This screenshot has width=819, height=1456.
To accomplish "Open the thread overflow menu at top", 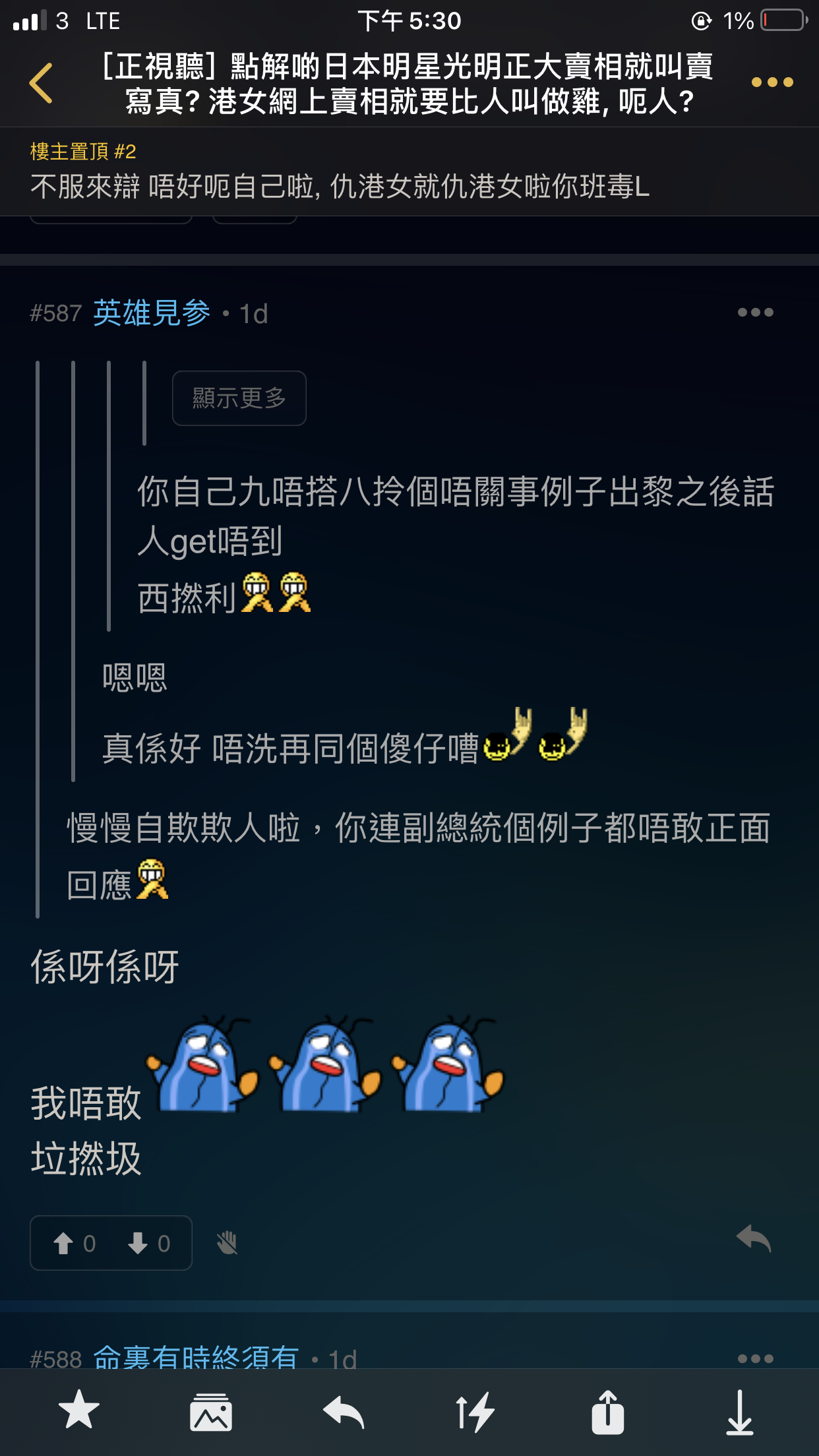I will pos(772,83).
